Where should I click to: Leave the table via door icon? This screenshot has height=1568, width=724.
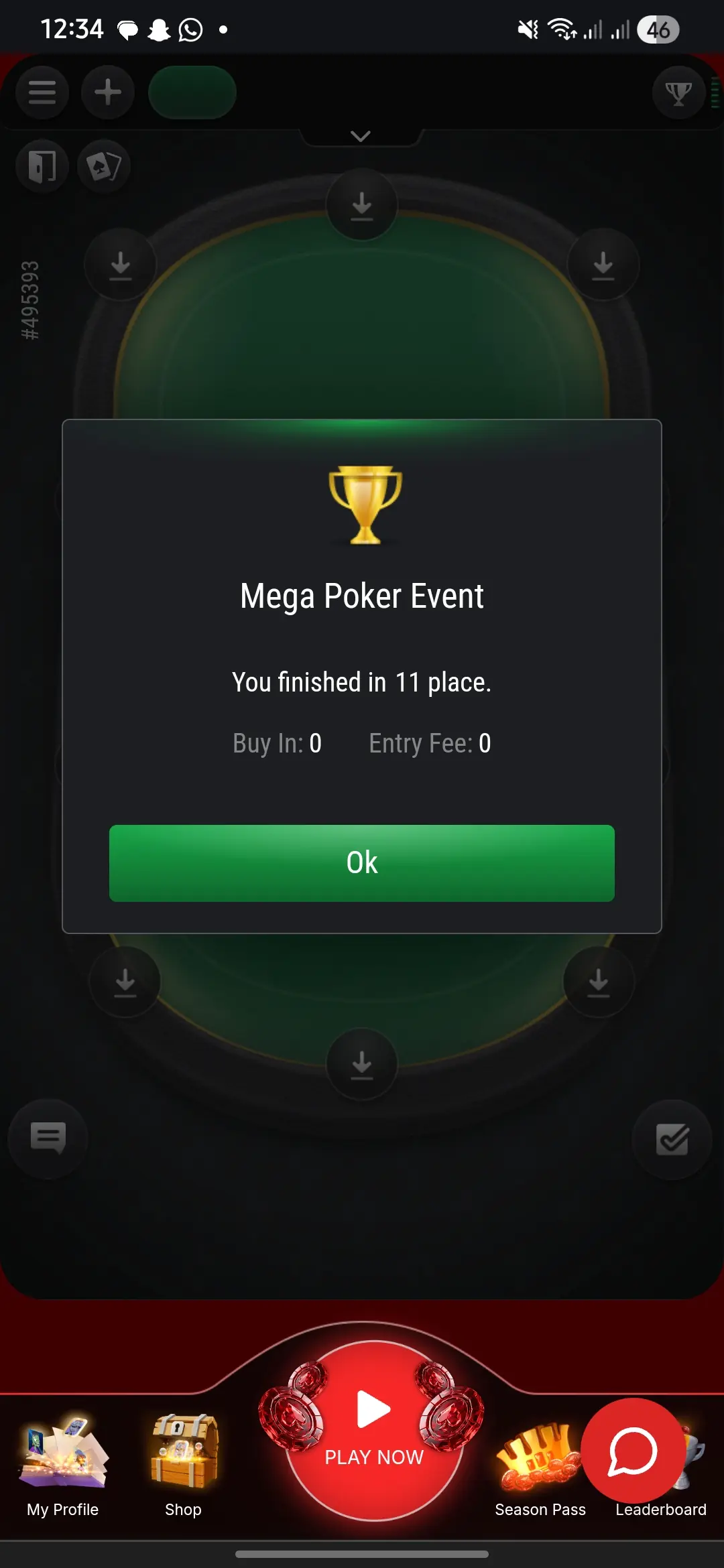42,166
